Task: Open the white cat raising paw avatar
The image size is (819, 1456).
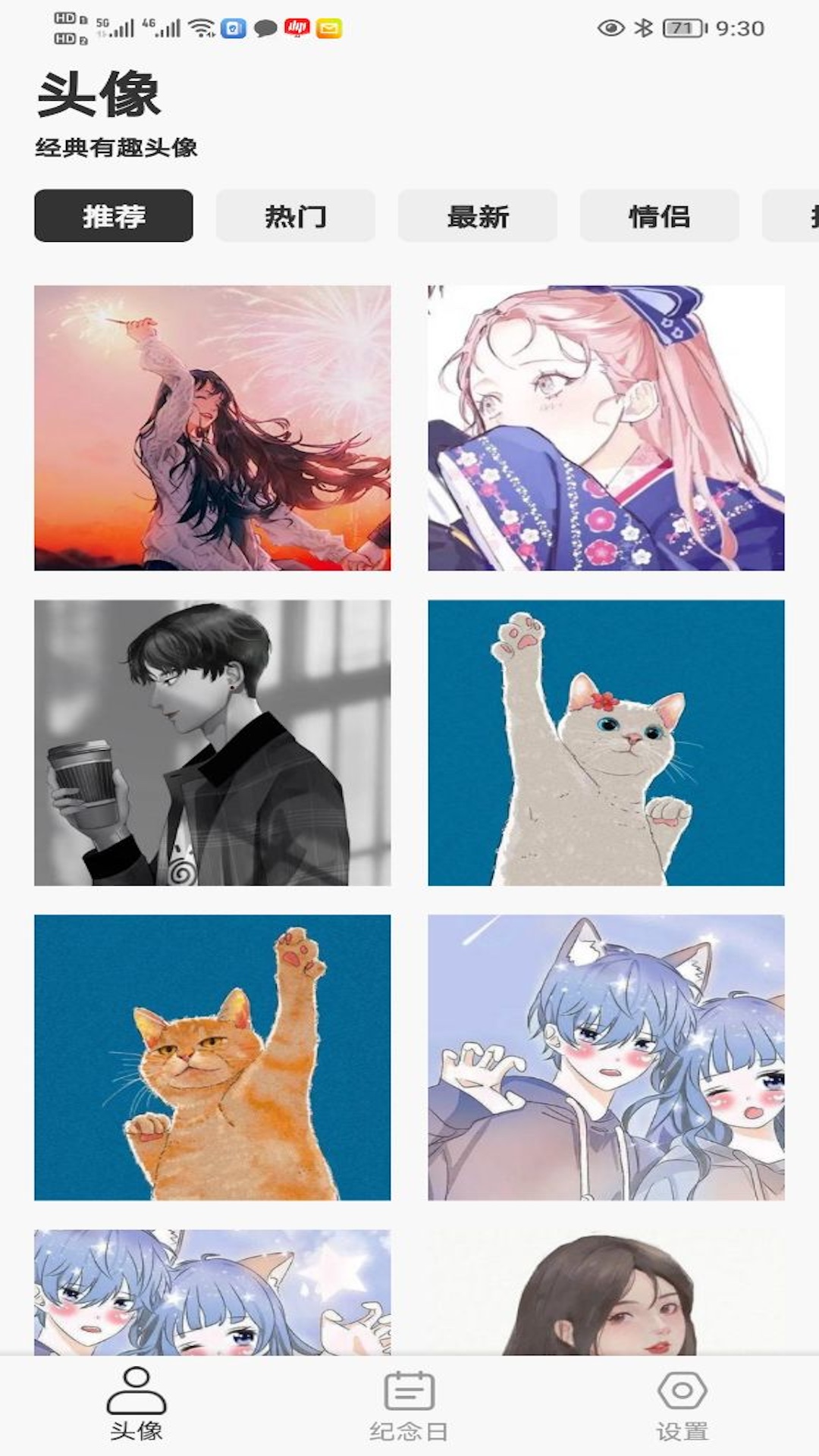Action: coord(606,742)
